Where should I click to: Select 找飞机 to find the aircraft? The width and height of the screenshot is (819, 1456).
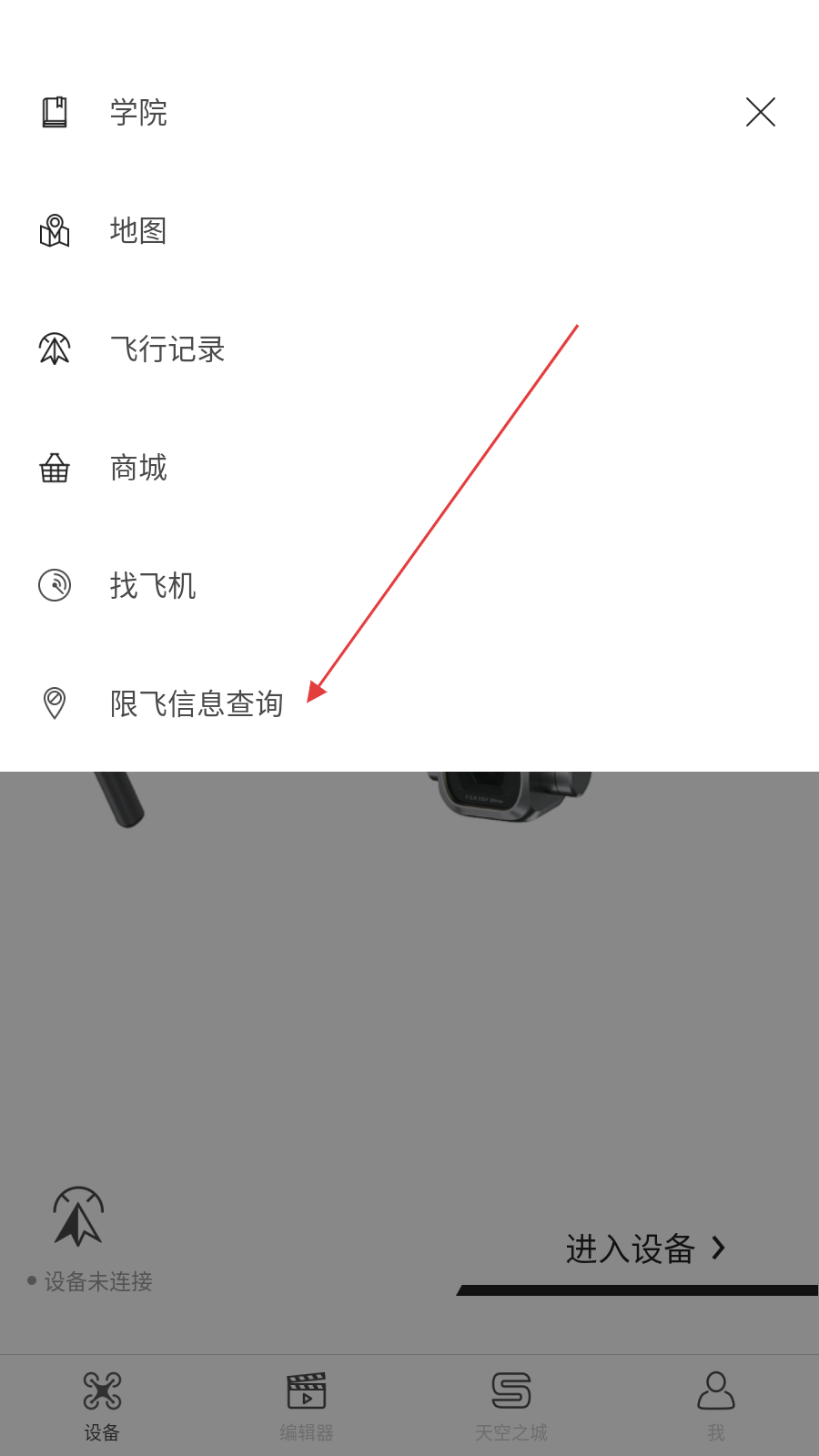pos(152,586)
